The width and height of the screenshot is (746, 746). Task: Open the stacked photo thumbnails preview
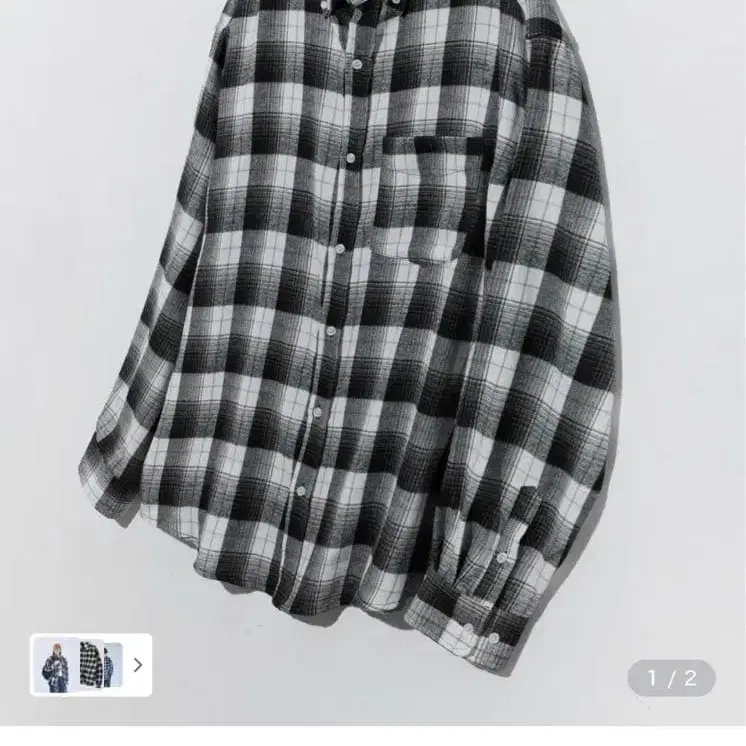78,664
